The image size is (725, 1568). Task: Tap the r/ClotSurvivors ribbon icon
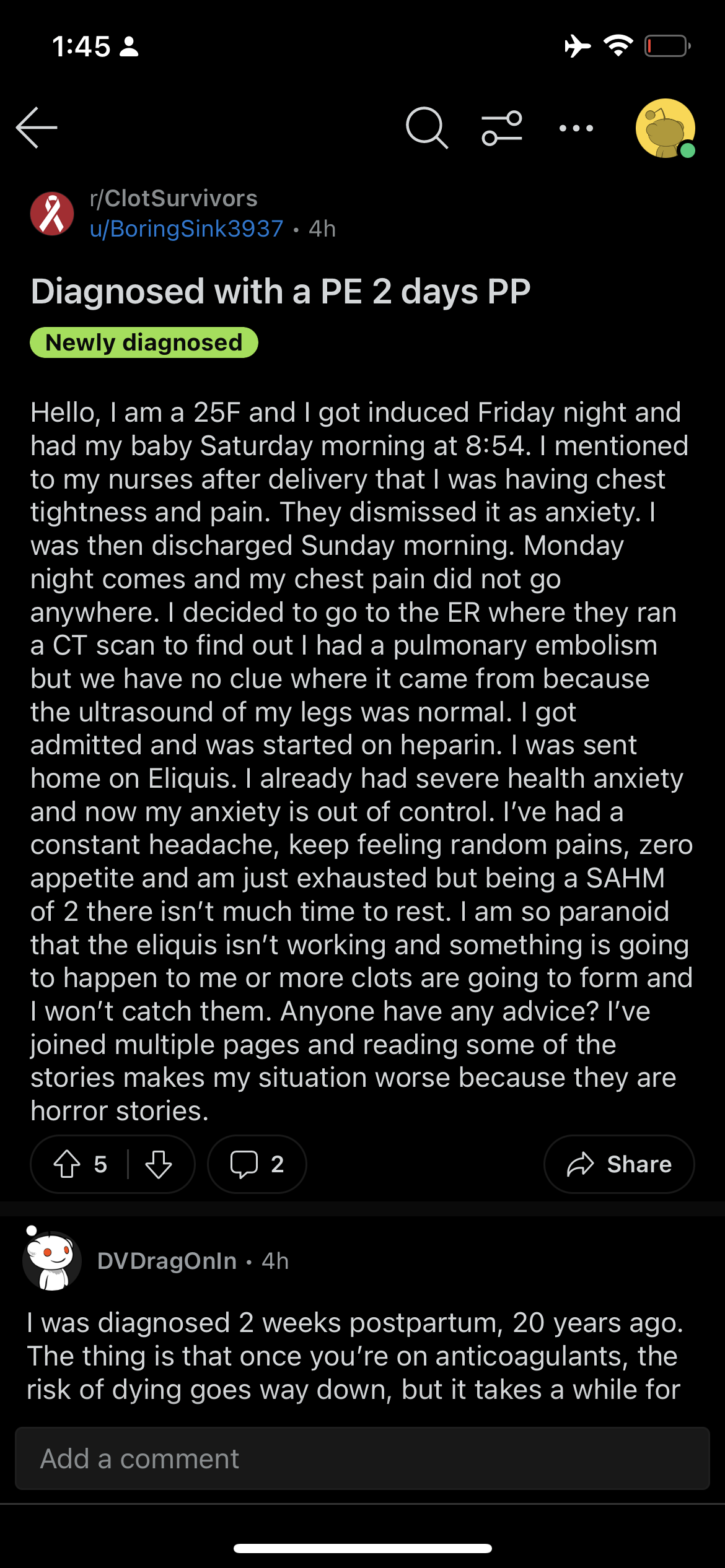pos(52,214)
